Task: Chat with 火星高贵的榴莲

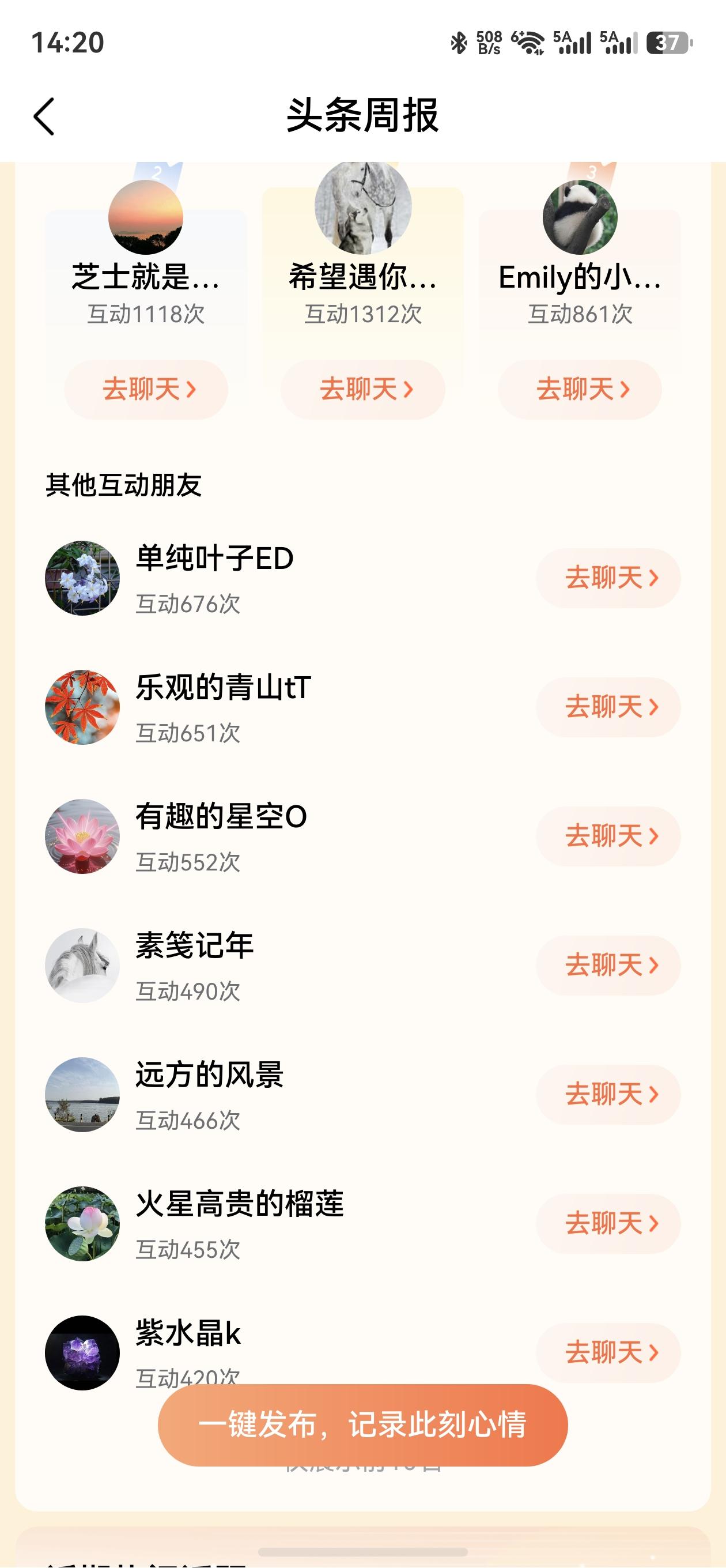Action: [608, 1223]
